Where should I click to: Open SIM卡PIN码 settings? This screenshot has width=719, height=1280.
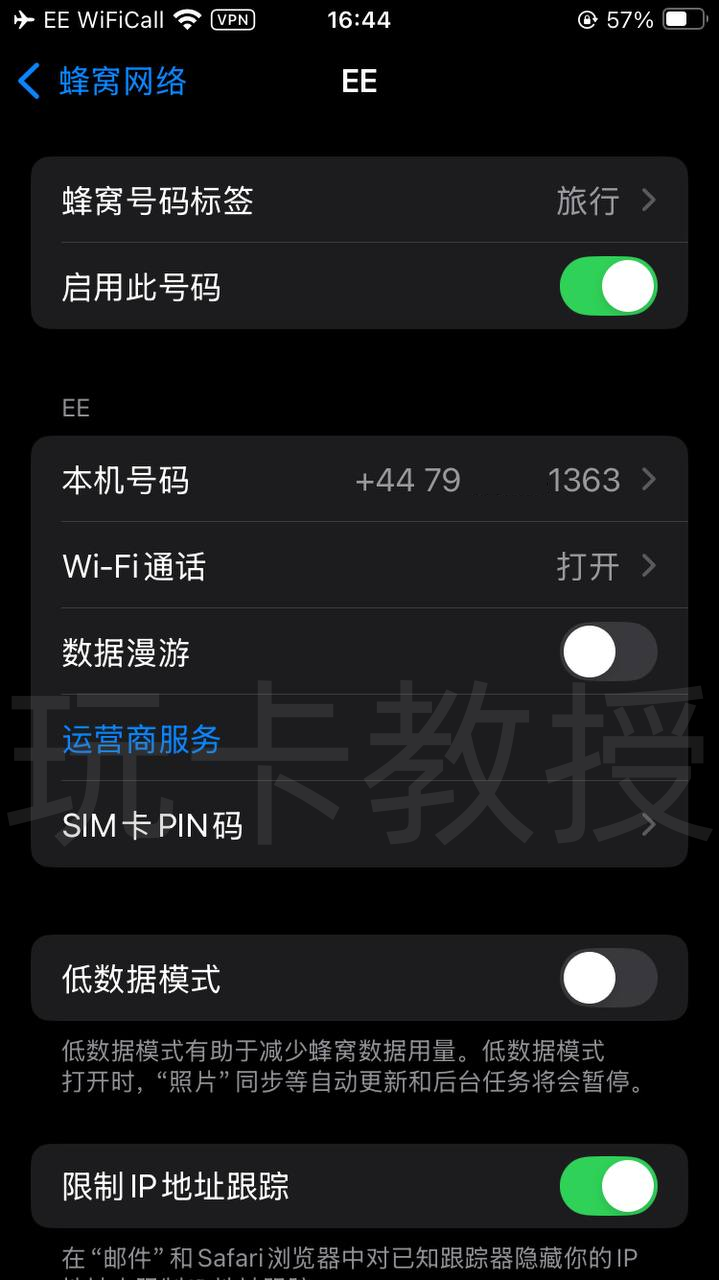coord(359,826)
